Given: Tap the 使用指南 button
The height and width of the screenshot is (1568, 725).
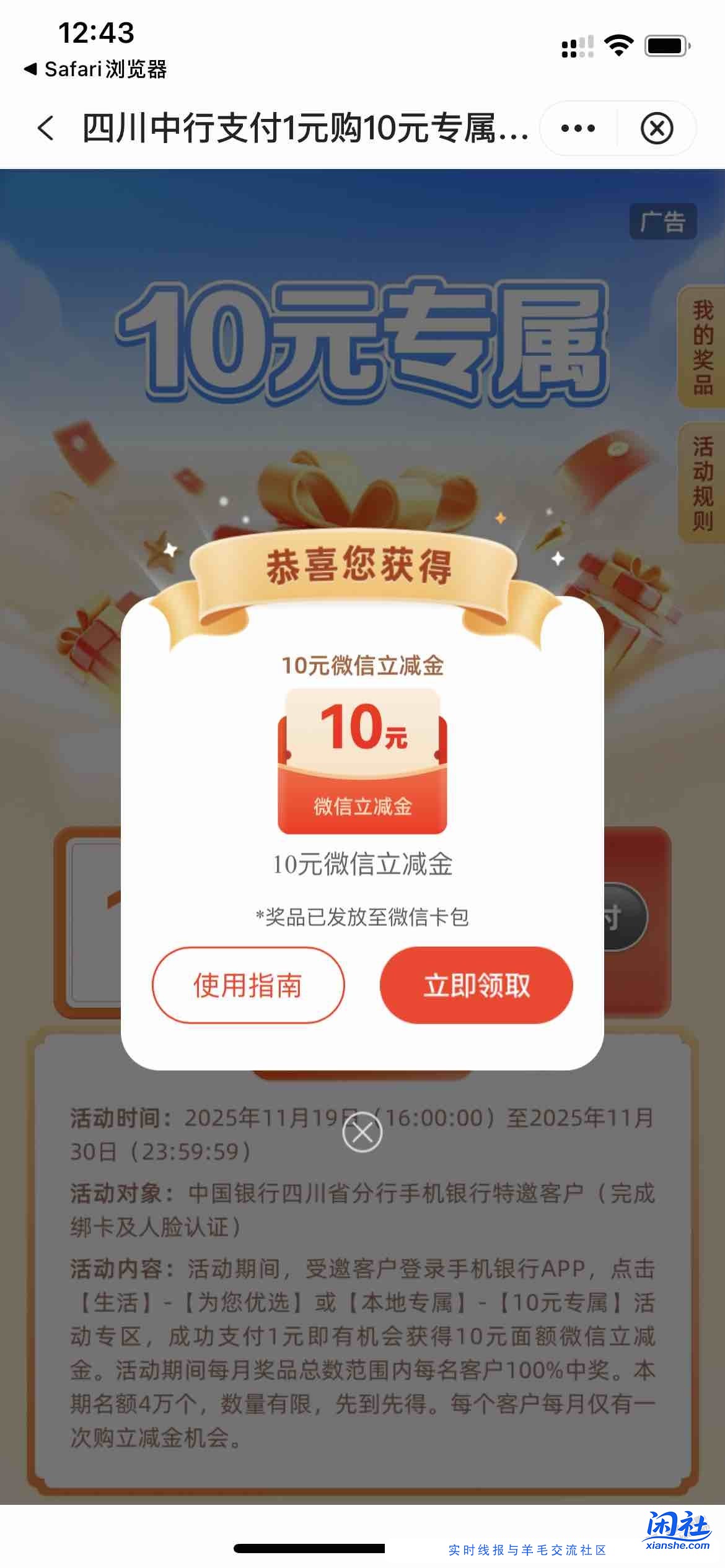Looking at the screenshot, I should point(248,985).
